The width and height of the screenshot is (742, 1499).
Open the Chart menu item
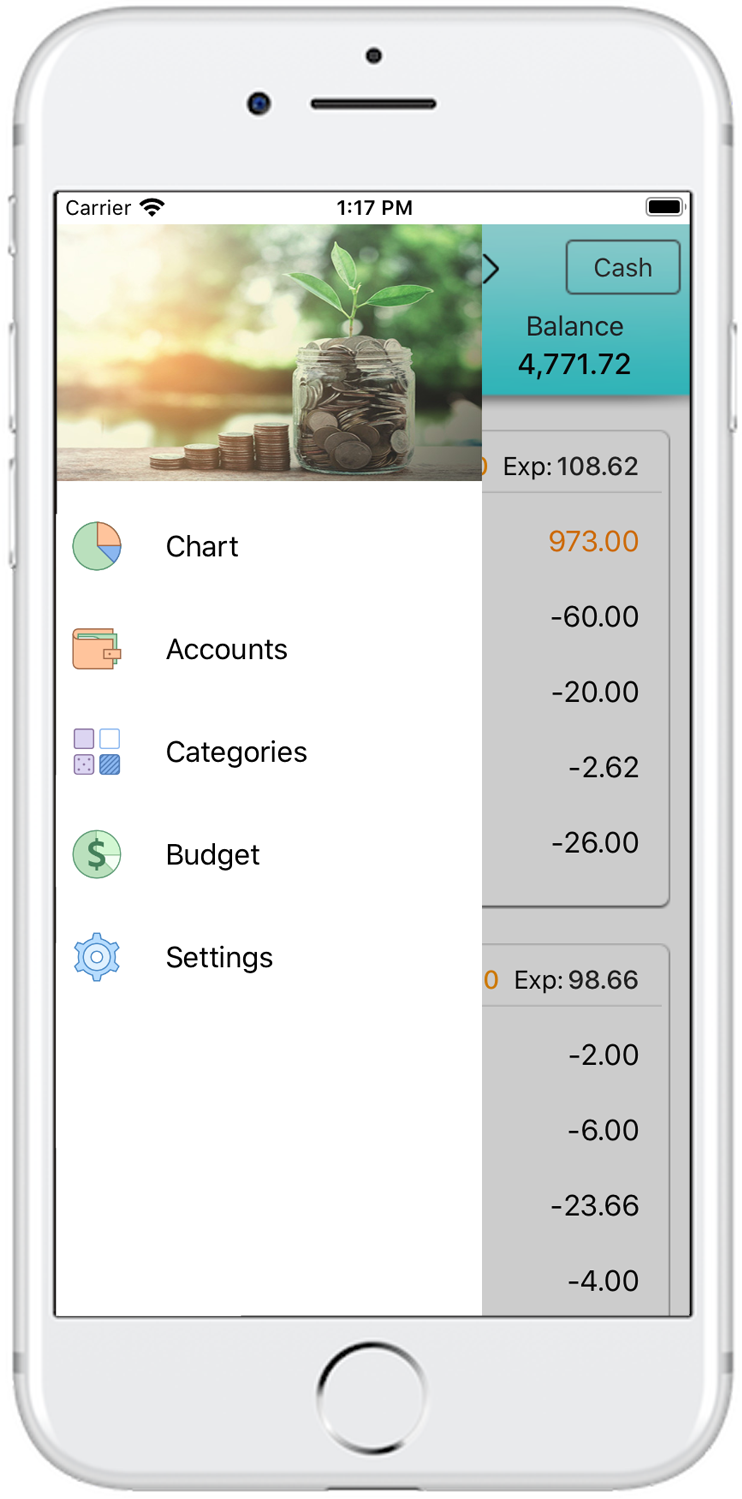[269, 546]
